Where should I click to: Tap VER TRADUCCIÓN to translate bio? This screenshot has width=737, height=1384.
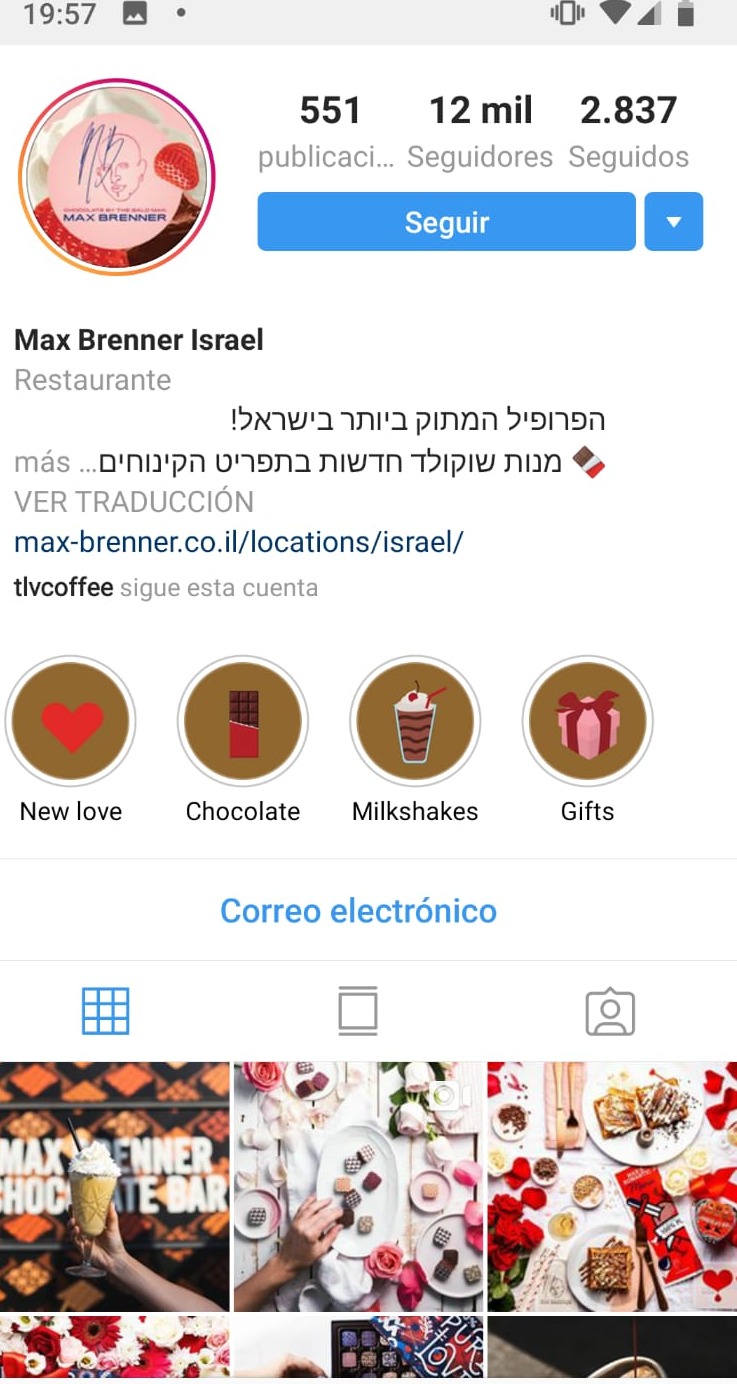pyautogui.click(x=134, y=501)
